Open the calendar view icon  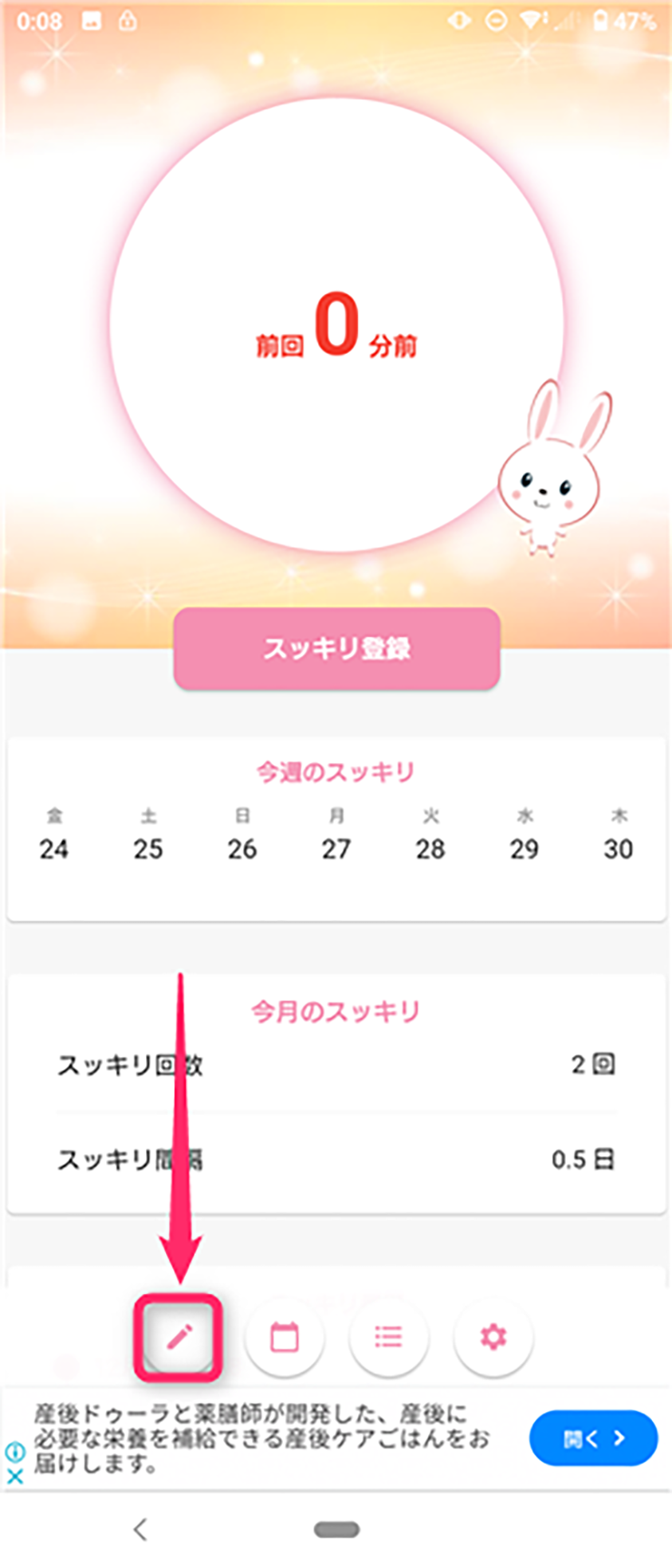point(285,1337)
